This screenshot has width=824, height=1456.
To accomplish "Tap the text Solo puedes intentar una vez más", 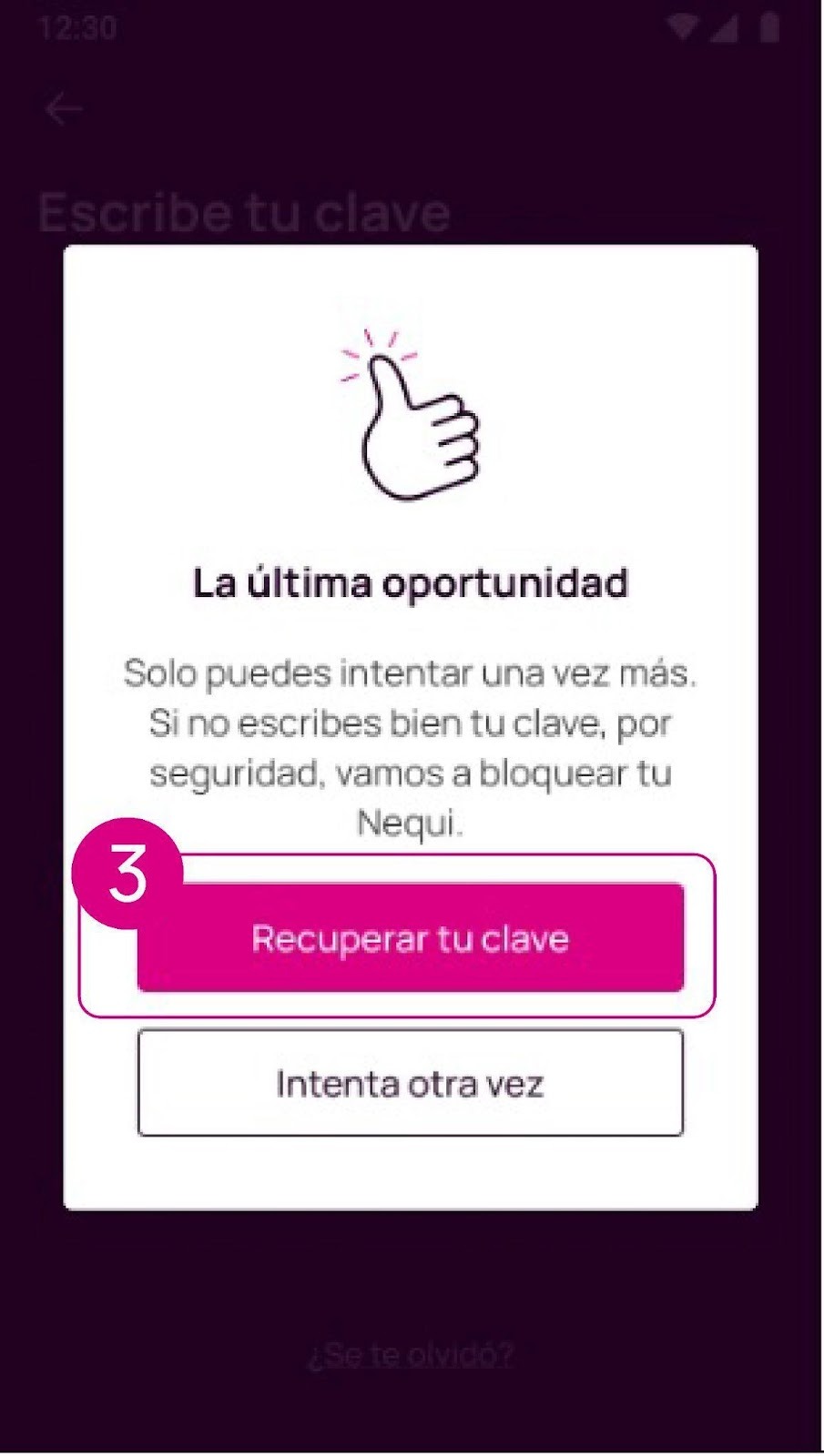I will coord(410,673).
